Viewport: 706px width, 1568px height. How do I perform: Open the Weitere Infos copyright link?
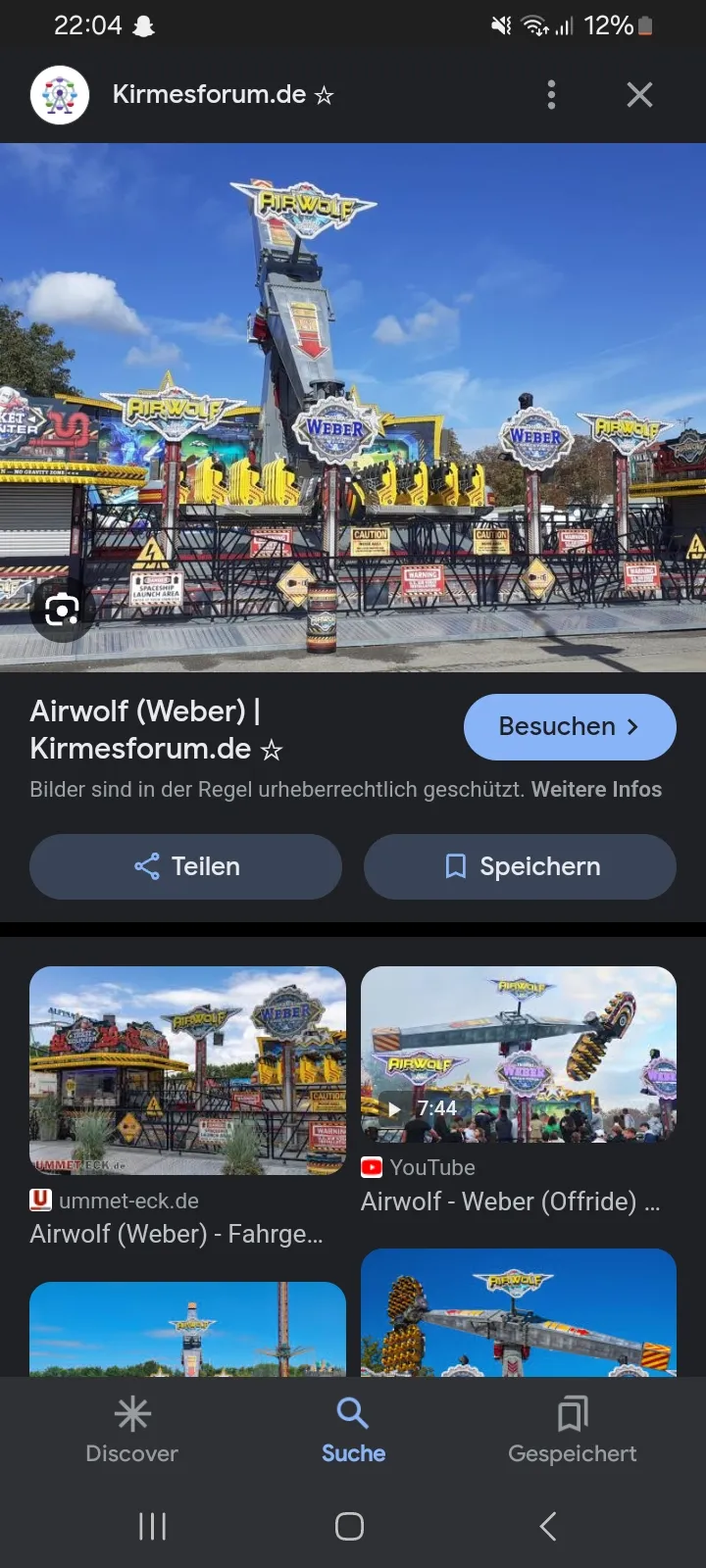(x=596, y=790)
